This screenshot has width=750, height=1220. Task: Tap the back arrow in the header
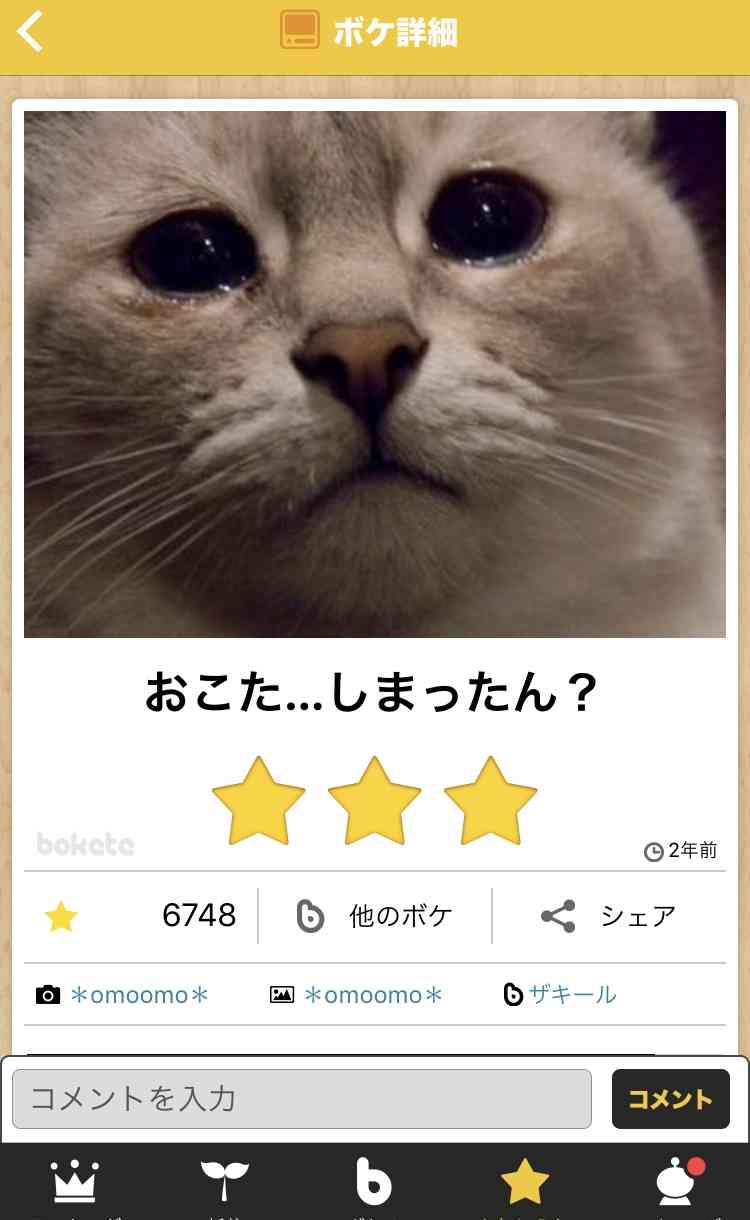tap(30, 30)
